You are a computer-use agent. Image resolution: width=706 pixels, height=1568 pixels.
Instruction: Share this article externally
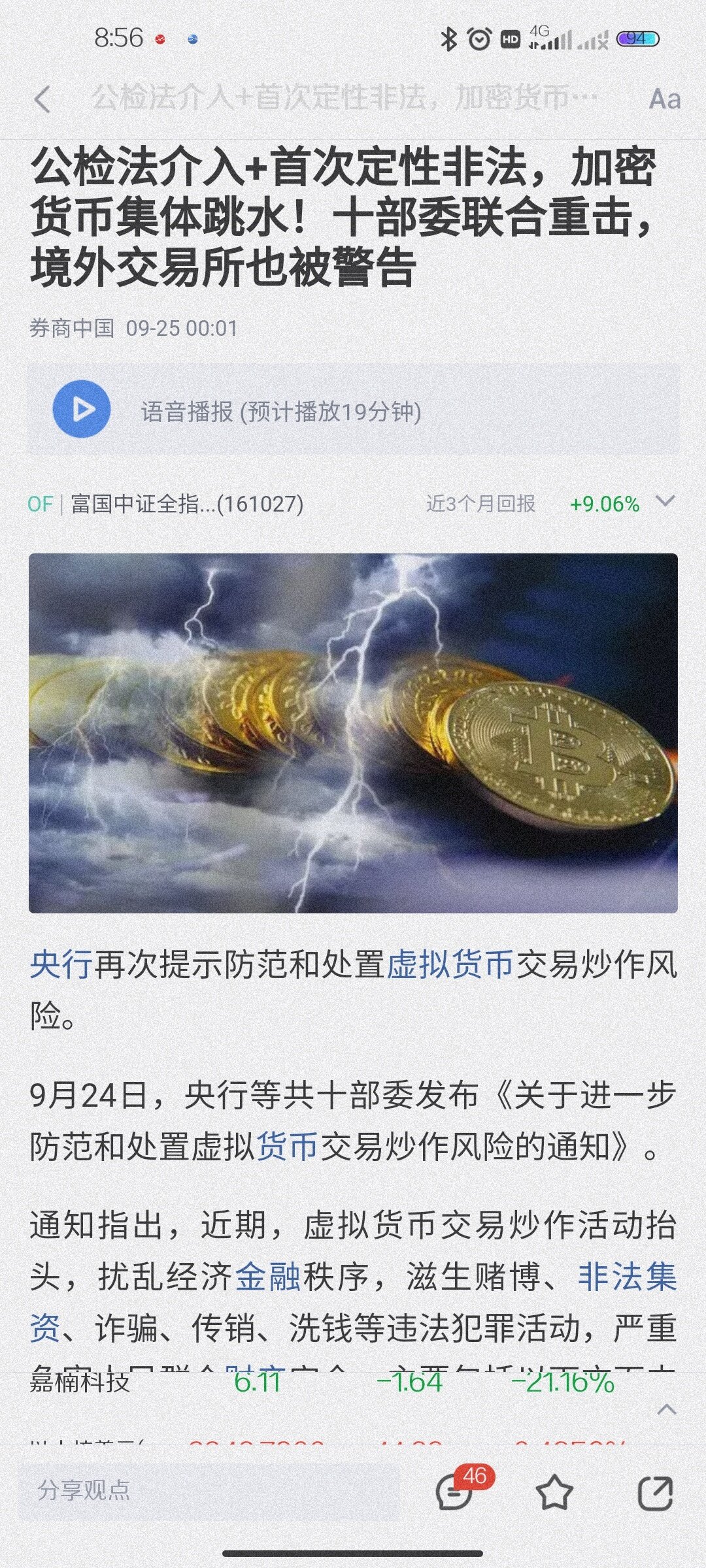point(654,1492)
